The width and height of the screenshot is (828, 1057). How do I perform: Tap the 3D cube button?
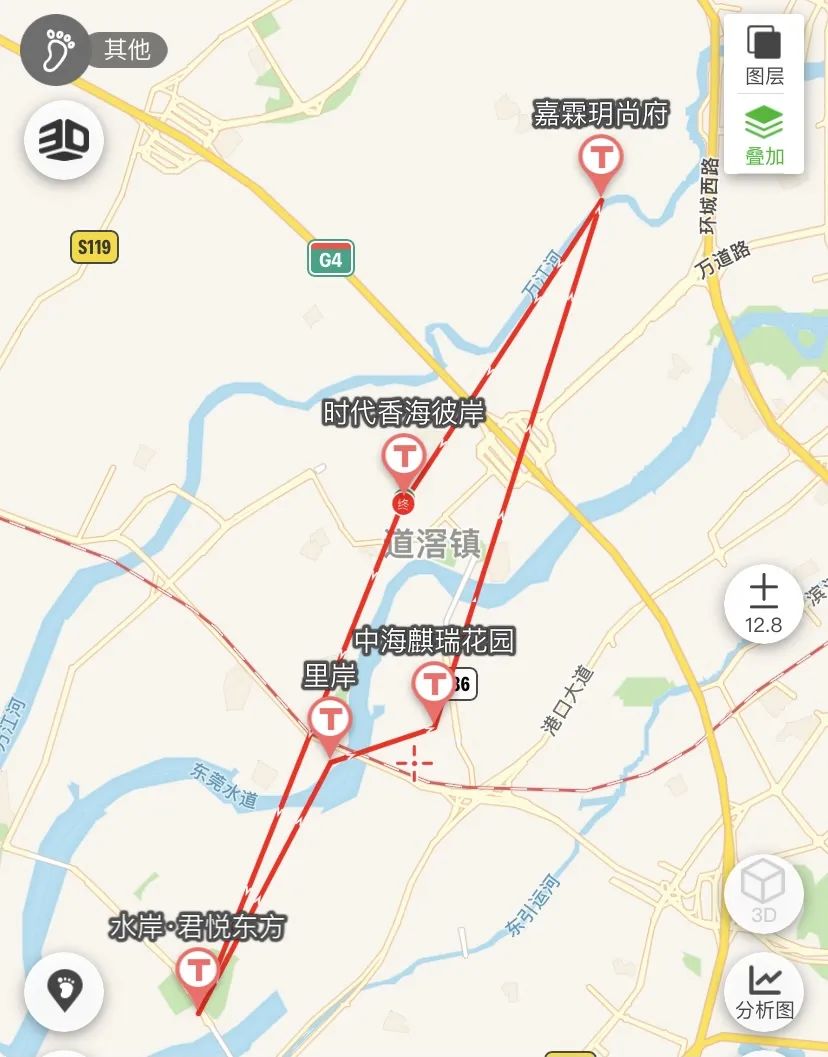[764, 893]
